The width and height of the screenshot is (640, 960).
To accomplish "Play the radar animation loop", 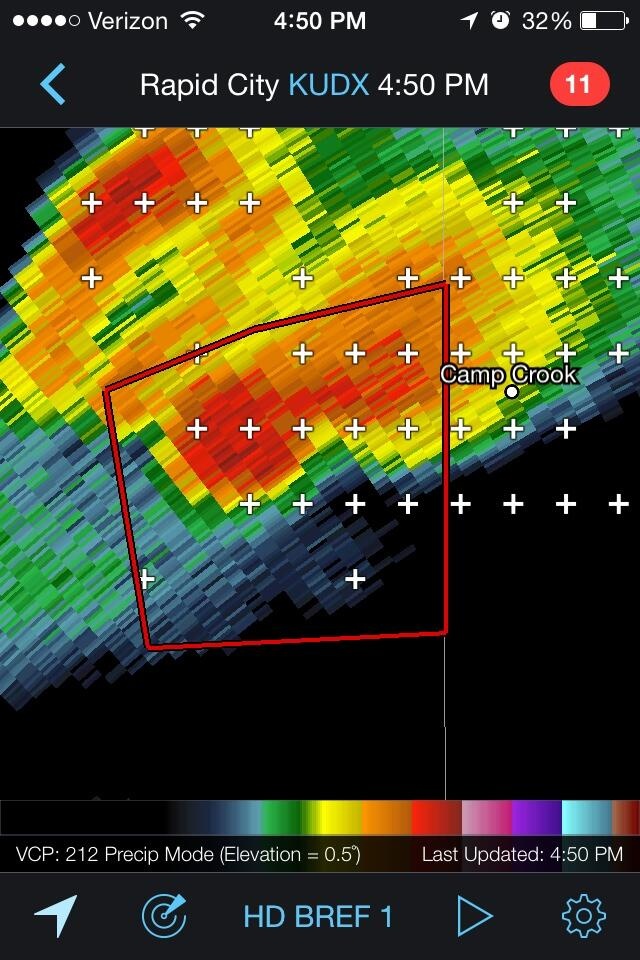I will coord(474,915).
